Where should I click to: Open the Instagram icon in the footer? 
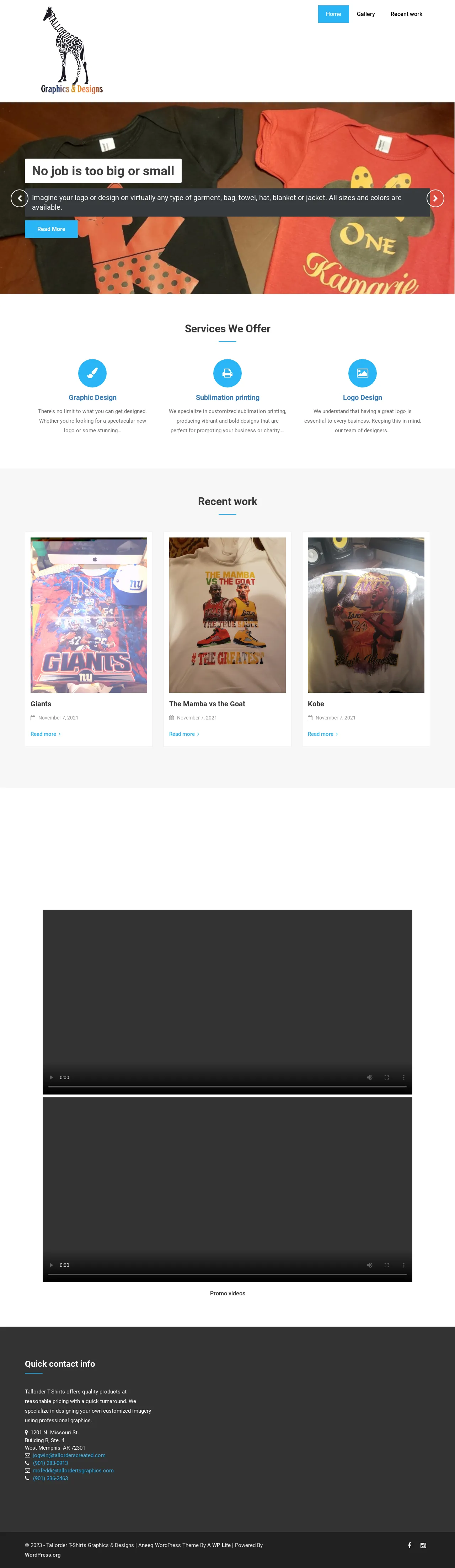tap(423, 1545)
